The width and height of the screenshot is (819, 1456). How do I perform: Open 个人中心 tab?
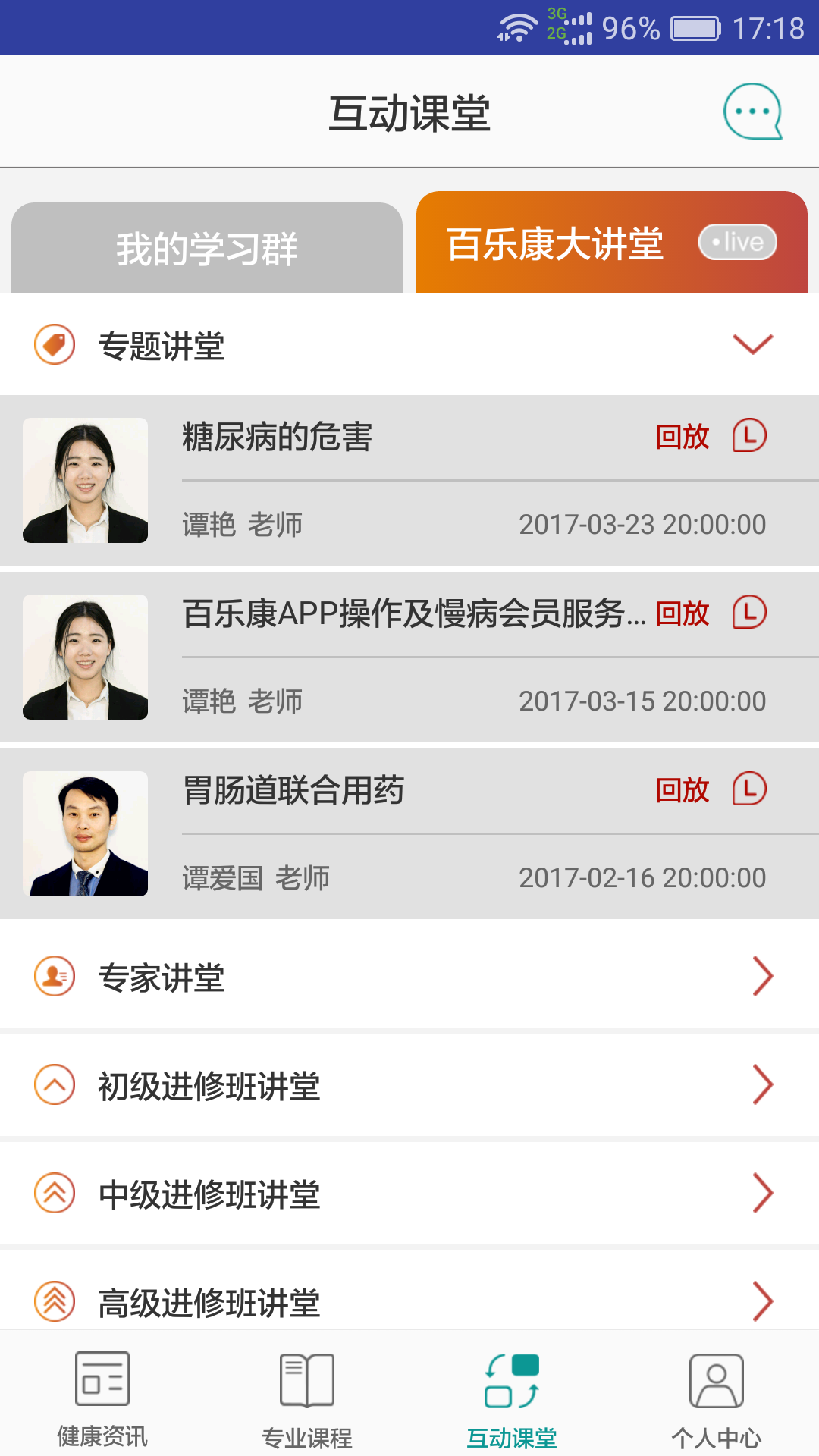click(717, 1399)
